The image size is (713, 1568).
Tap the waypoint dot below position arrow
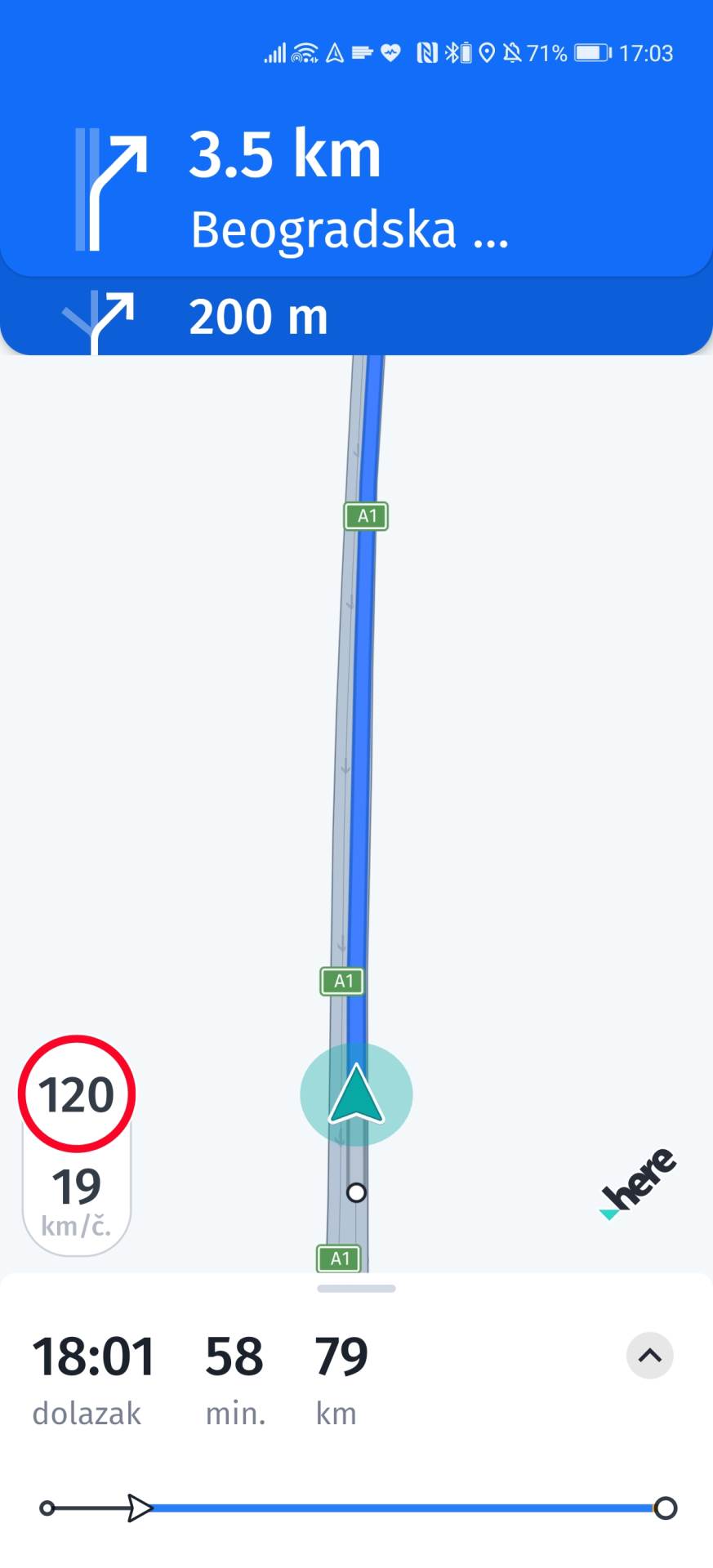(x=357, y=1193)
